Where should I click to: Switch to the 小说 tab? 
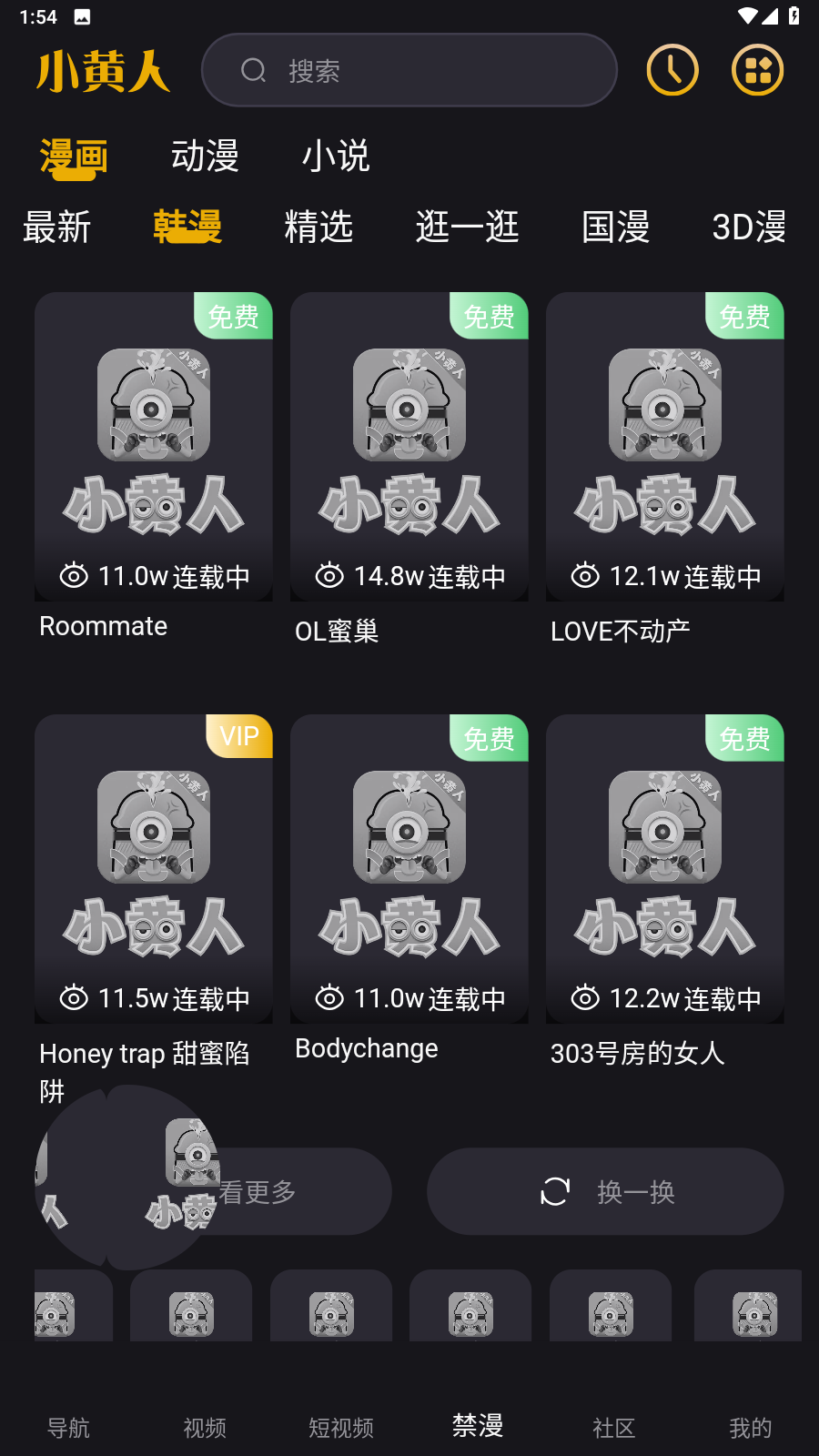coord(336,157)
